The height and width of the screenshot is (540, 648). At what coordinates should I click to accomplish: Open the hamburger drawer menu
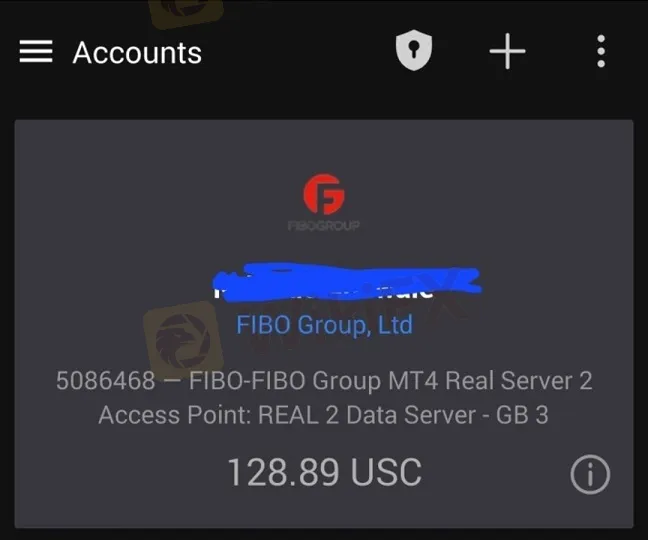coord(36,52)
